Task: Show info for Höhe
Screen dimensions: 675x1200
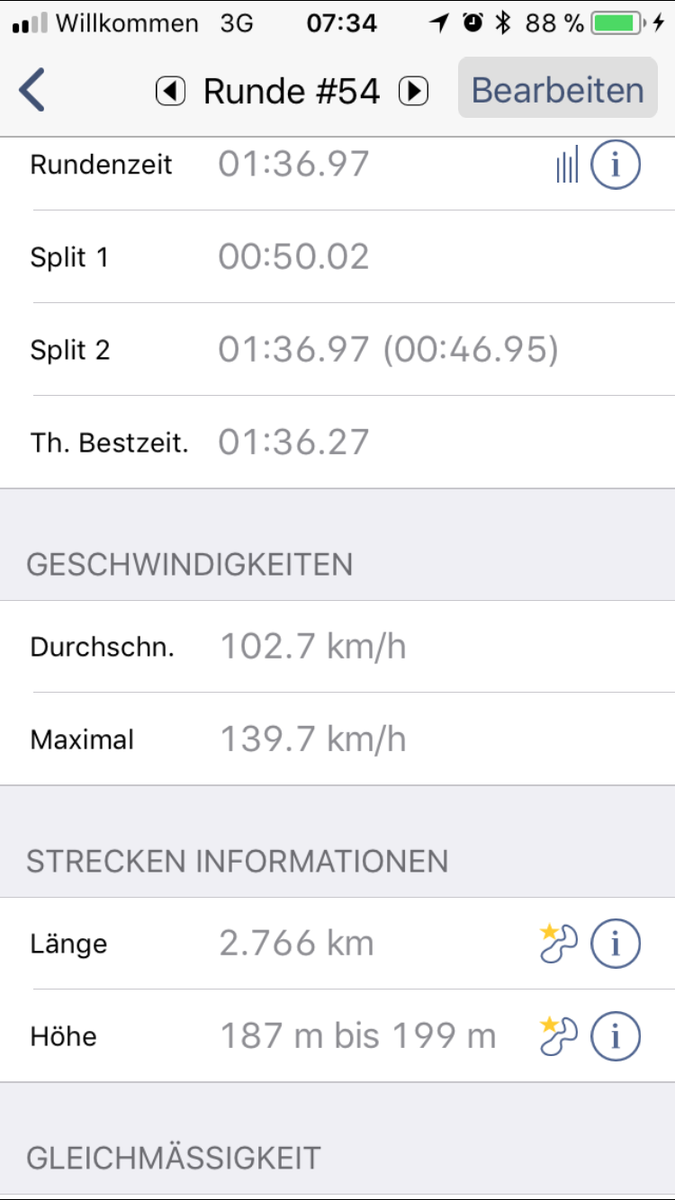Action: 615,1036
